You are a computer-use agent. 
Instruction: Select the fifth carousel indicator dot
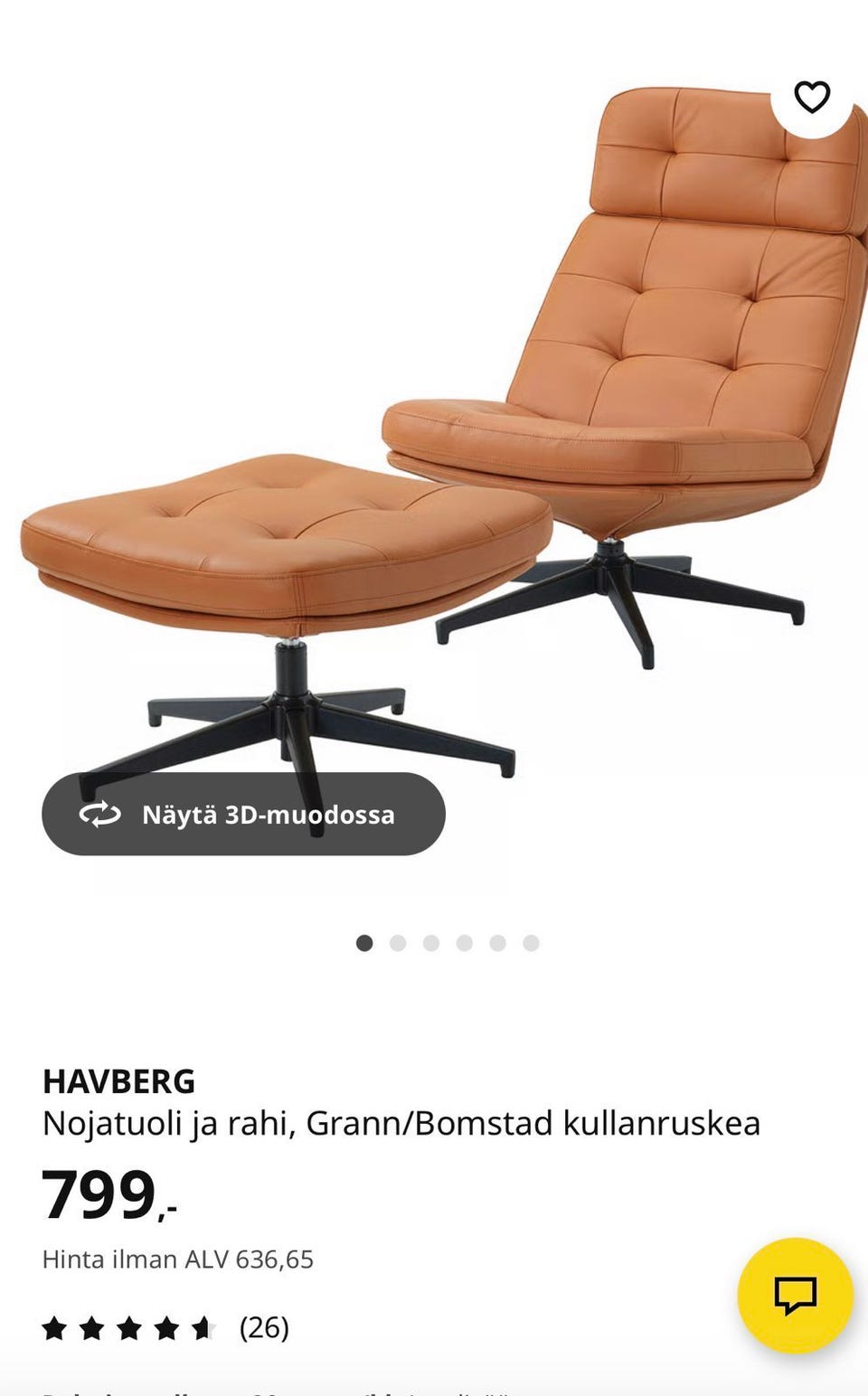495,941
